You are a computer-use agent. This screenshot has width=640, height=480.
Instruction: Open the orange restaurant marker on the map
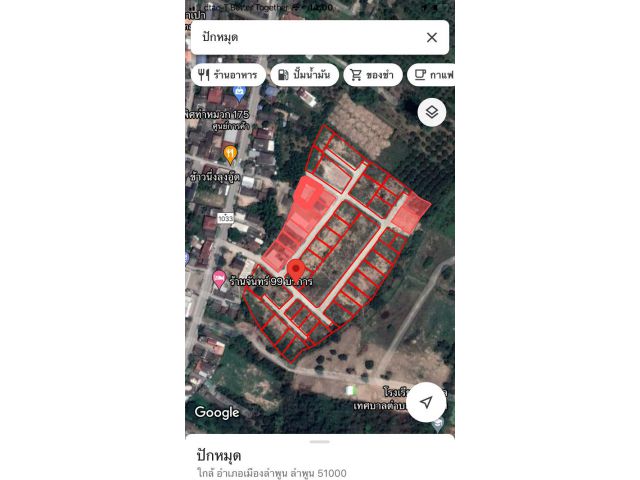(230, 154)
